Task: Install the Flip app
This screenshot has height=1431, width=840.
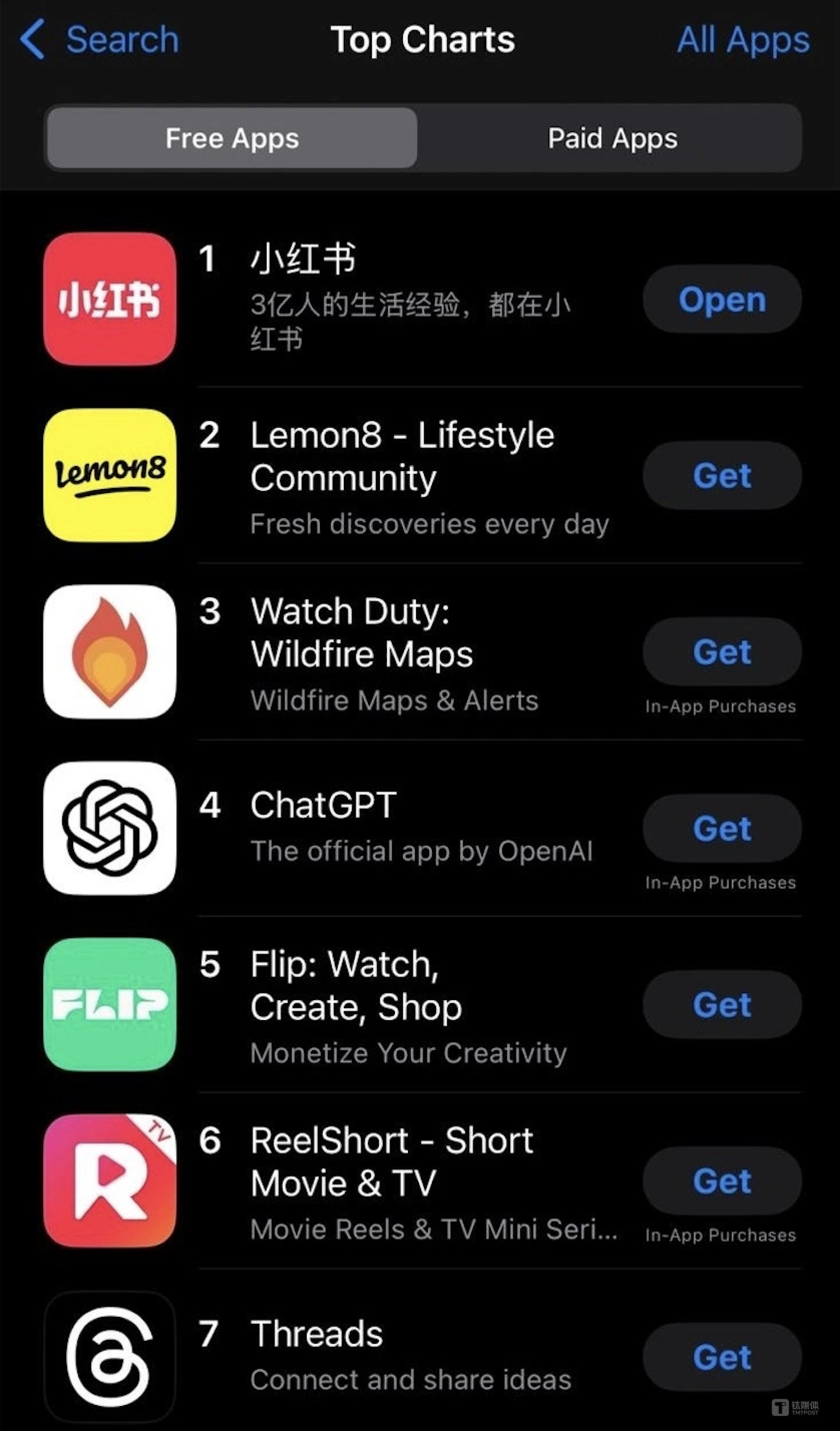Action: pyautogui.click(x=721, y=1005)
